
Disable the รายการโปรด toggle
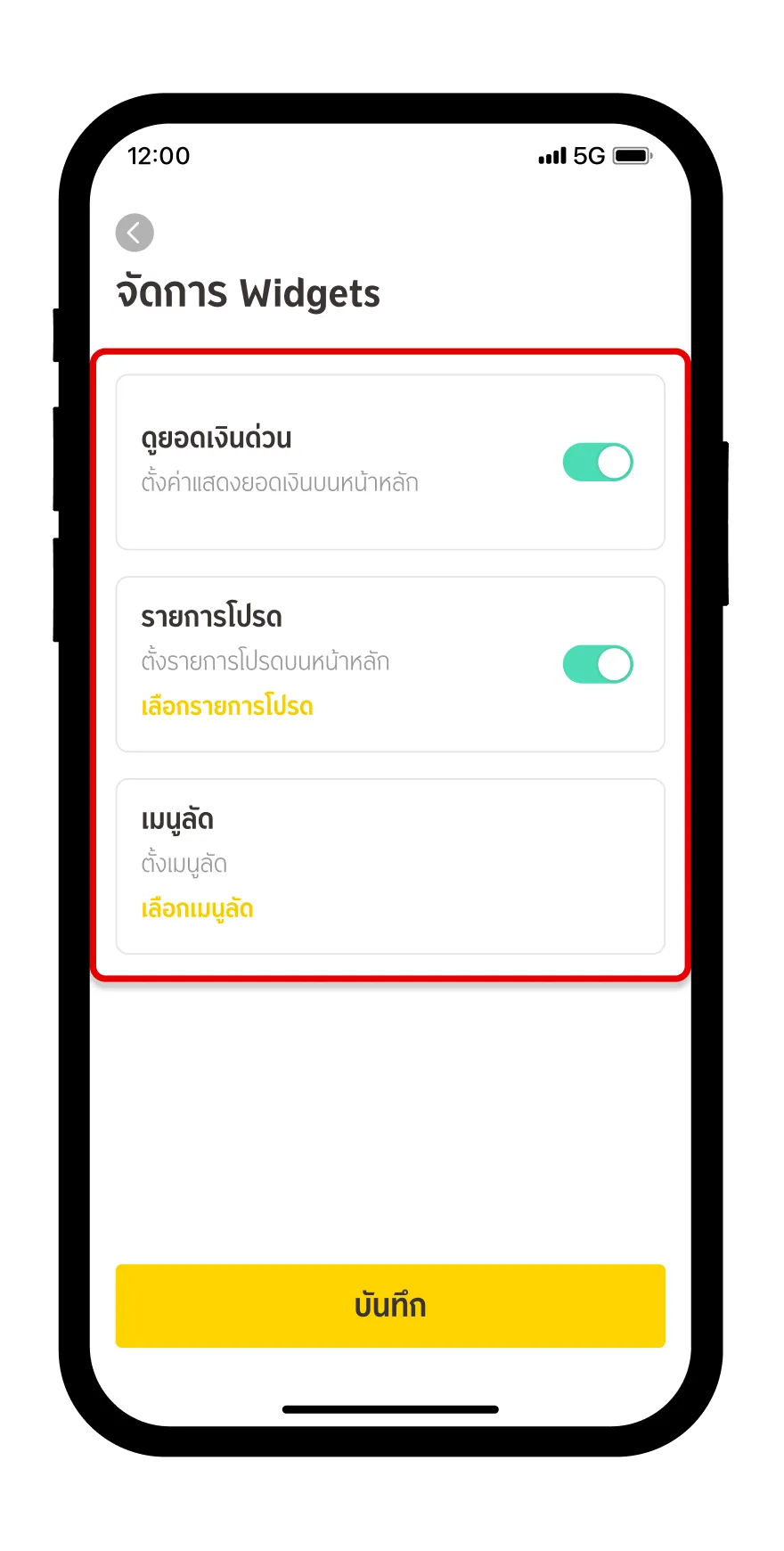pos(598,665)
